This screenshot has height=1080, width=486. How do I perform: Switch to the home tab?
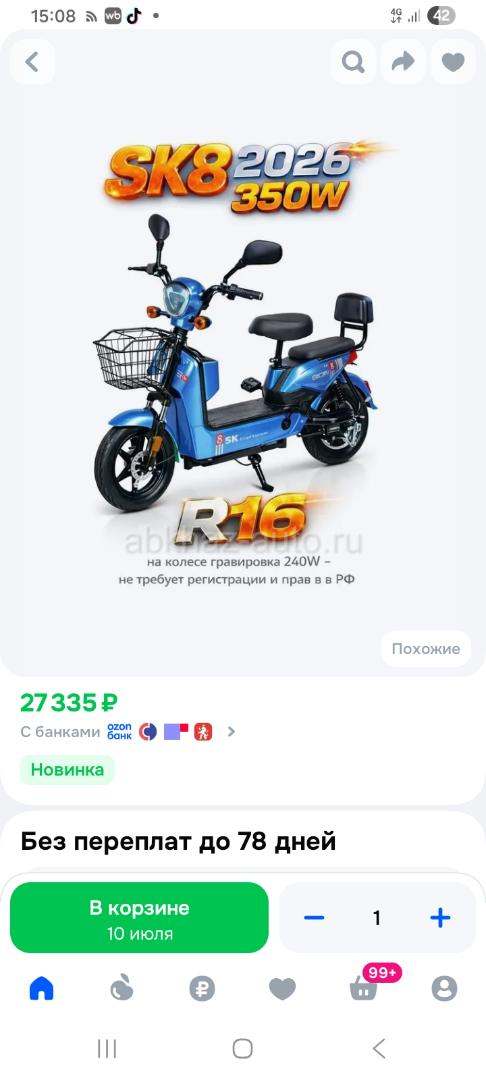coord(41,989)
